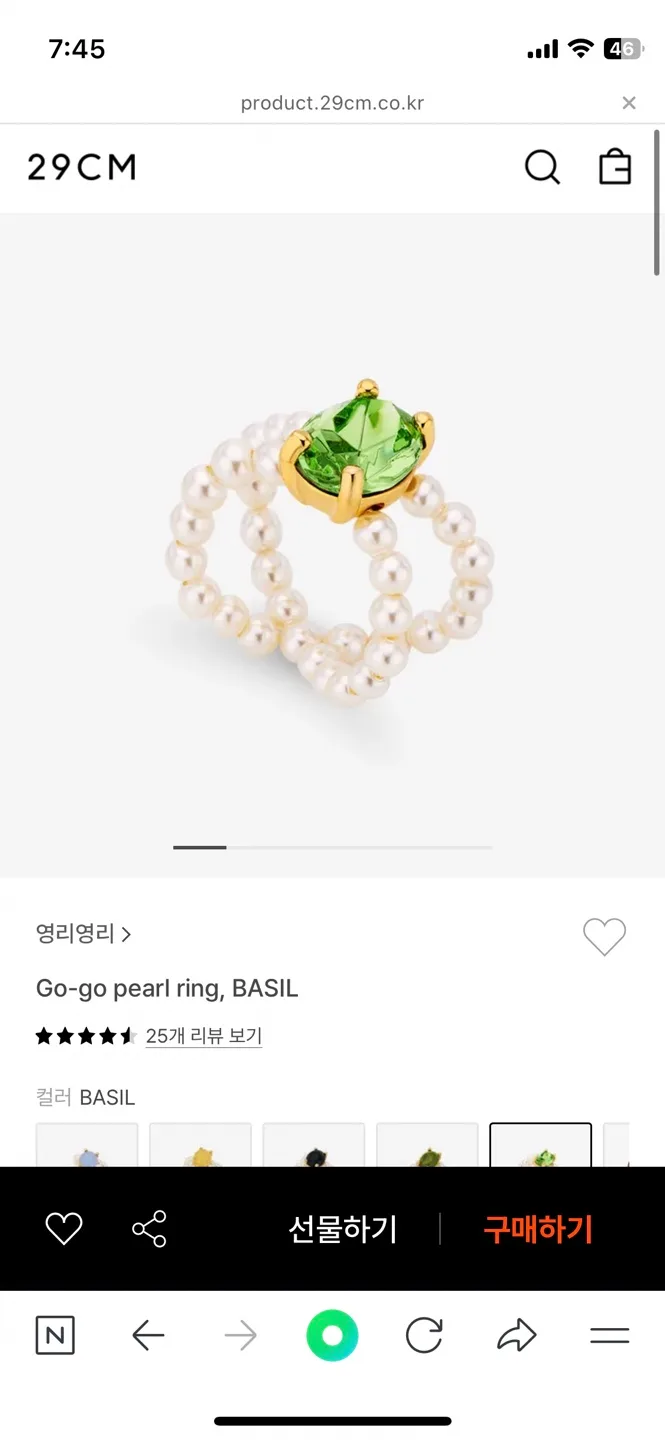The image size is (665, 1440).
Task: Open the Naver home N button
Action: (x=55, y=1335)
